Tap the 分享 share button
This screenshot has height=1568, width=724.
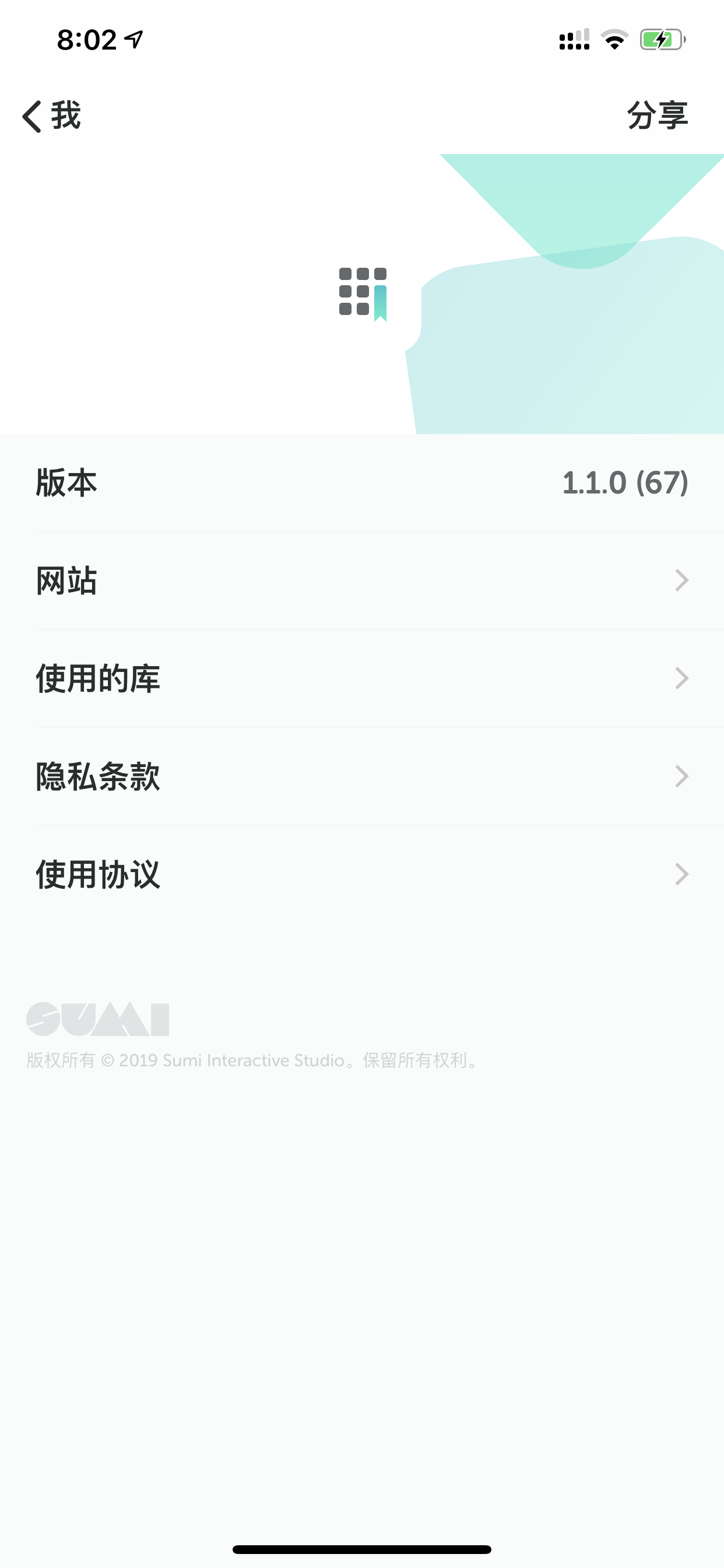click(x=657, y=116)
